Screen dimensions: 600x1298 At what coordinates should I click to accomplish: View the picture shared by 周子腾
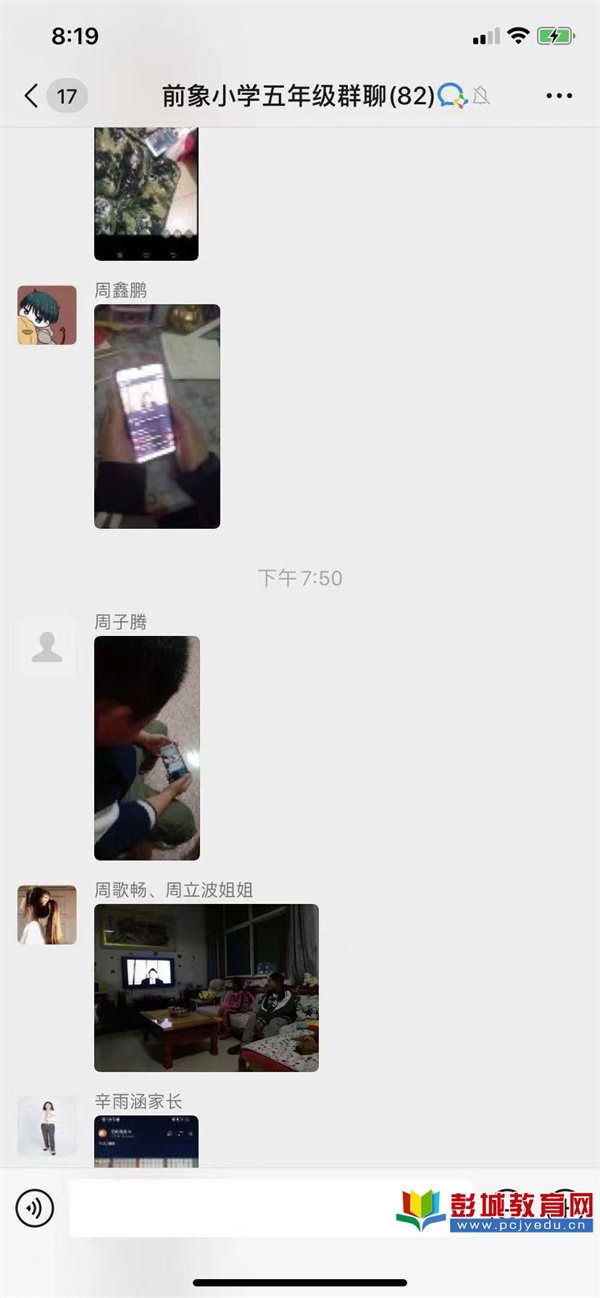tap(147, 748)
